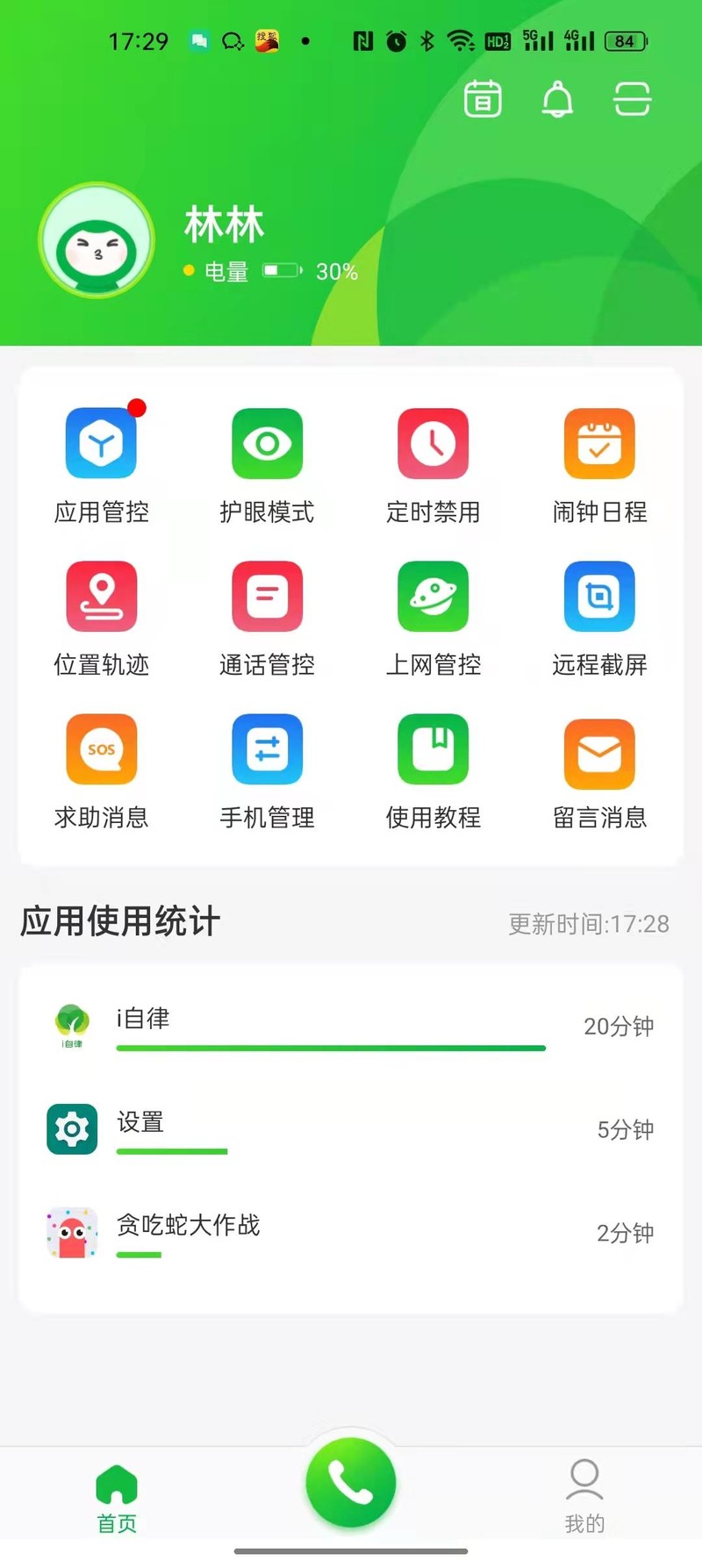This screenshot has width=702, height=1568.
Task: Select 定时禁用 timed disable
Action: [x=433, y=444]
